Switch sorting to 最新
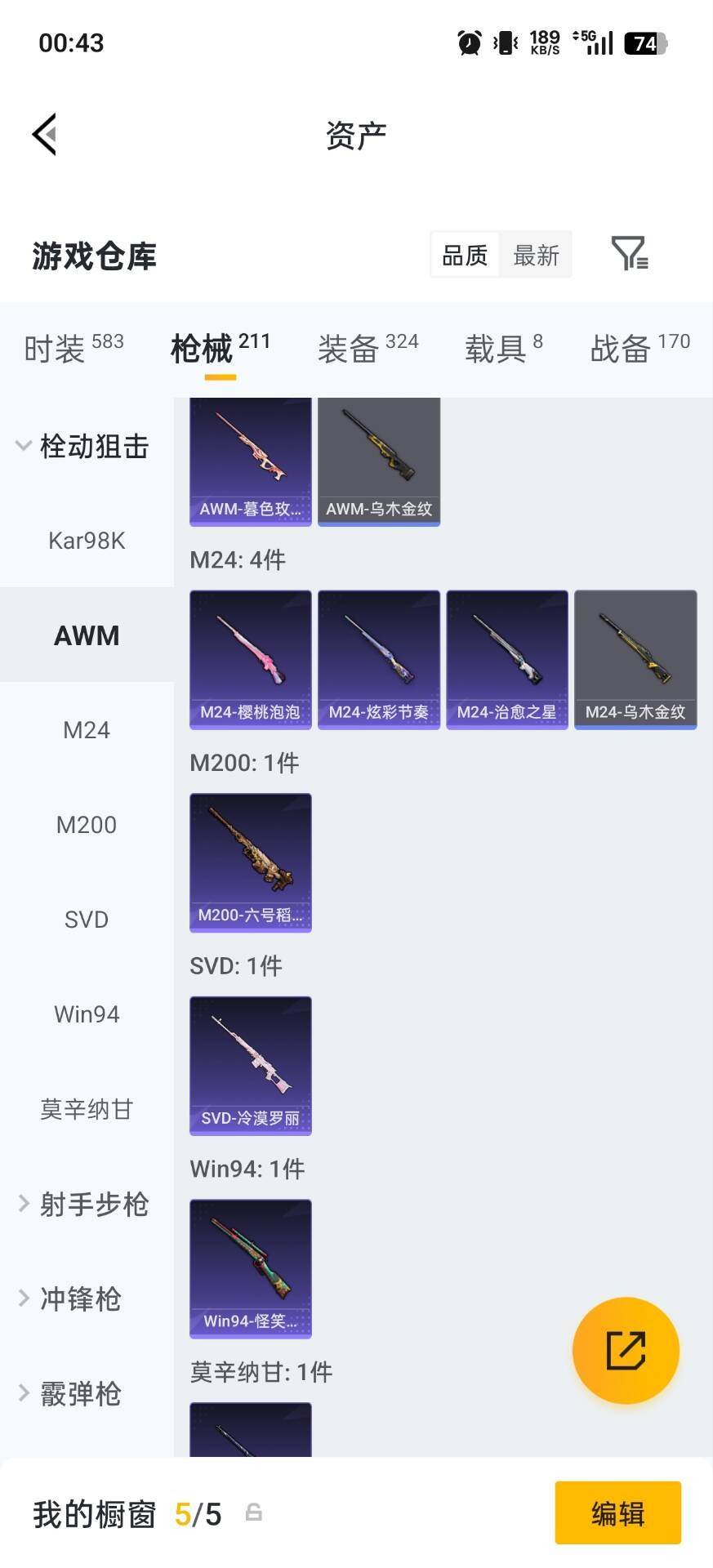The width and height of the screenshot is (713, 1568). point(536,255)
